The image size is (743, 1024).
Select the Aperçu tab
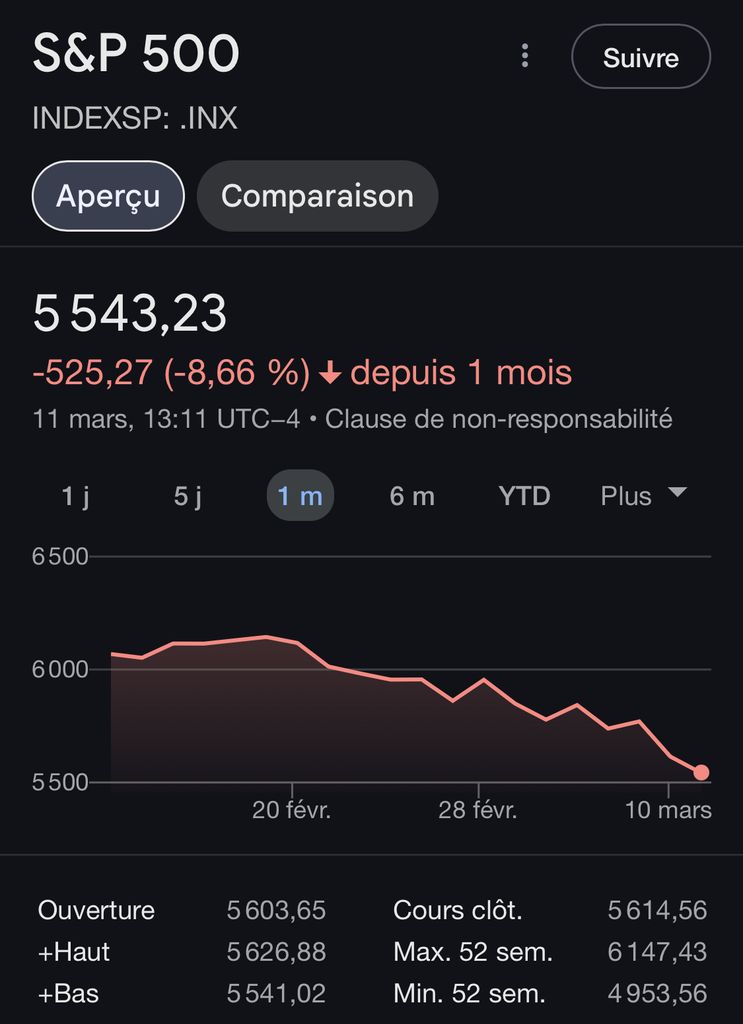click(108, 196)
